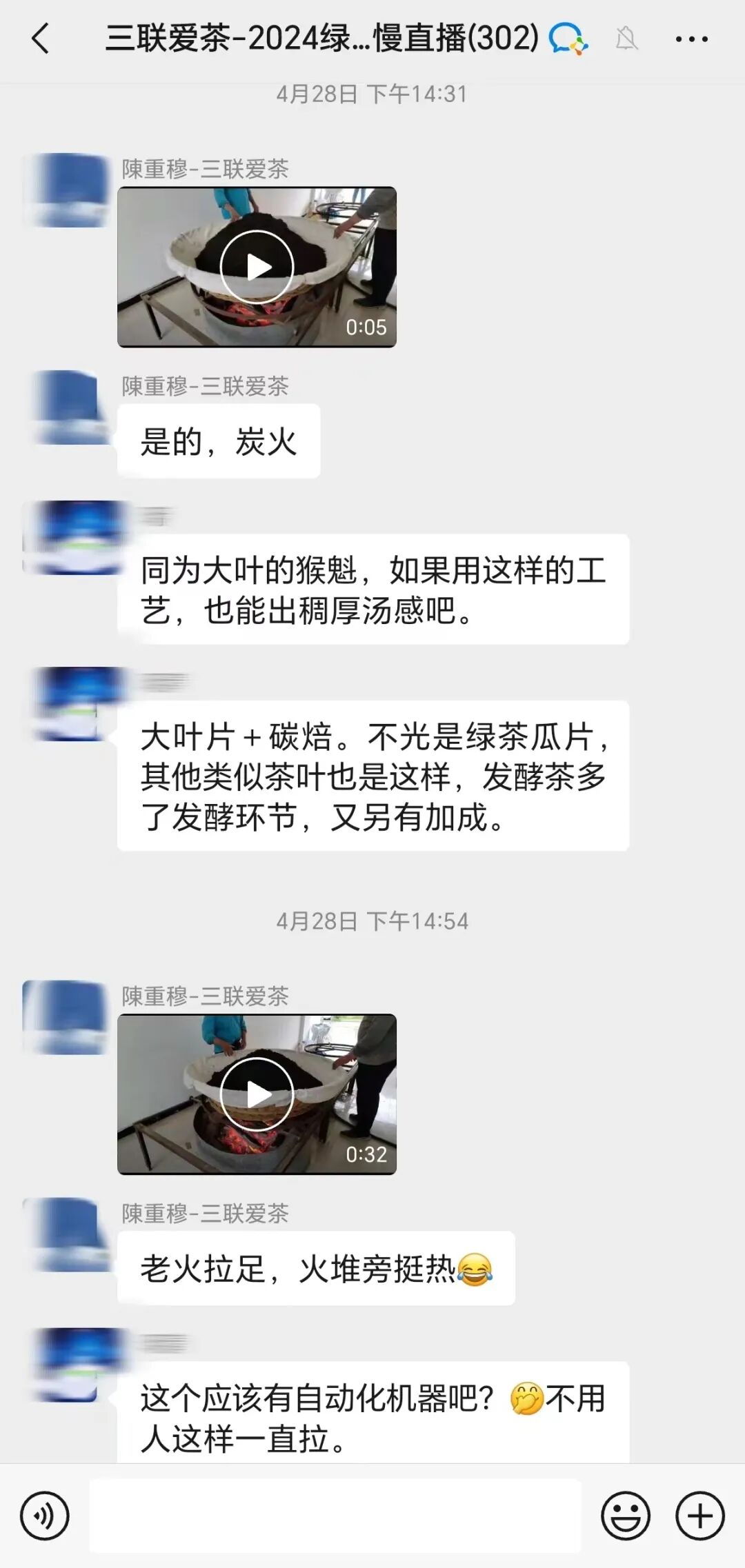Open the plus attachment menu

(700, 1516)
